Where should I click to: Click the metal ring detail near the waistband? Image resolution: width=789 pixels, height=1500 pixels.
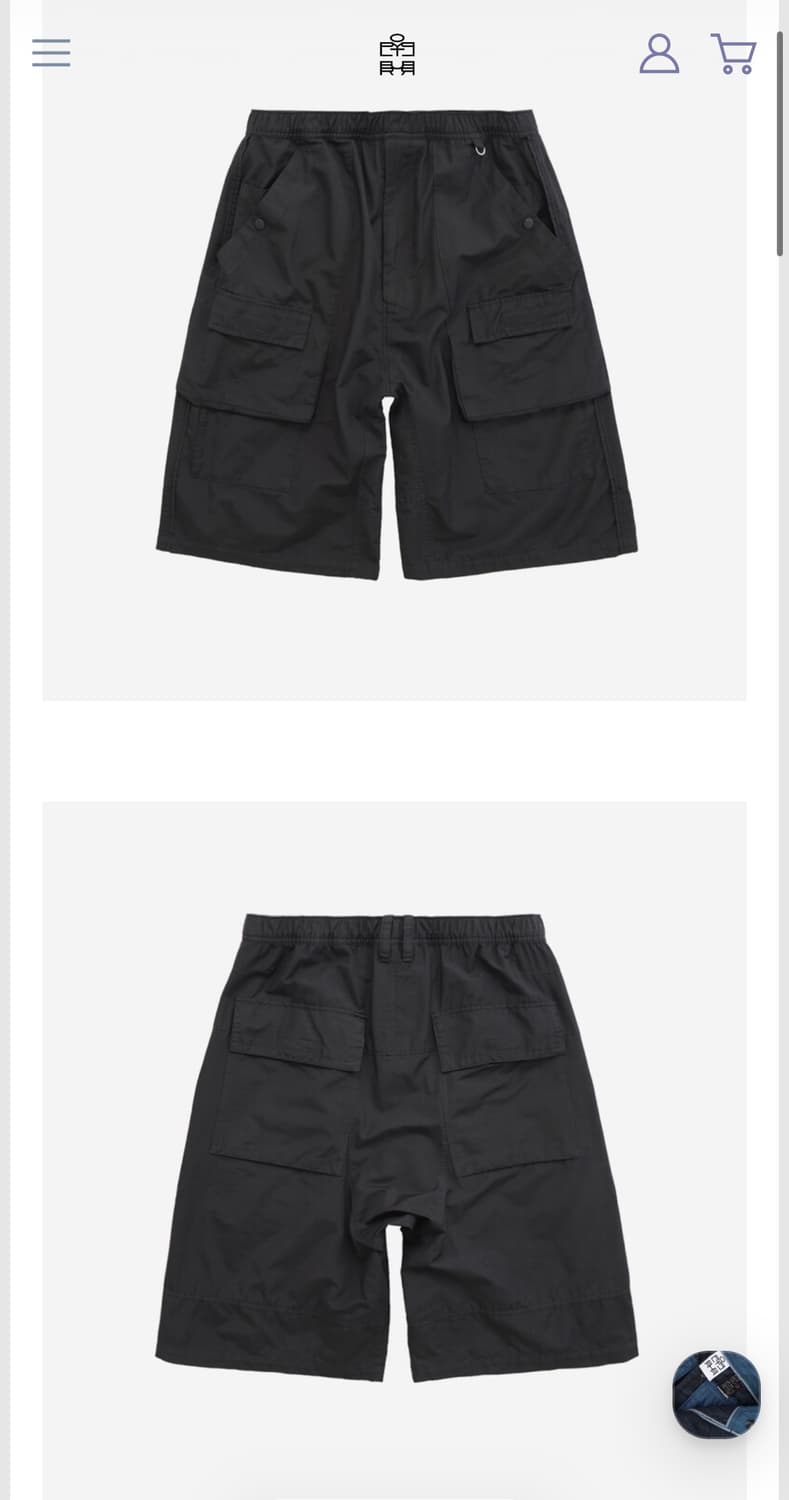[x=478, y=152]
